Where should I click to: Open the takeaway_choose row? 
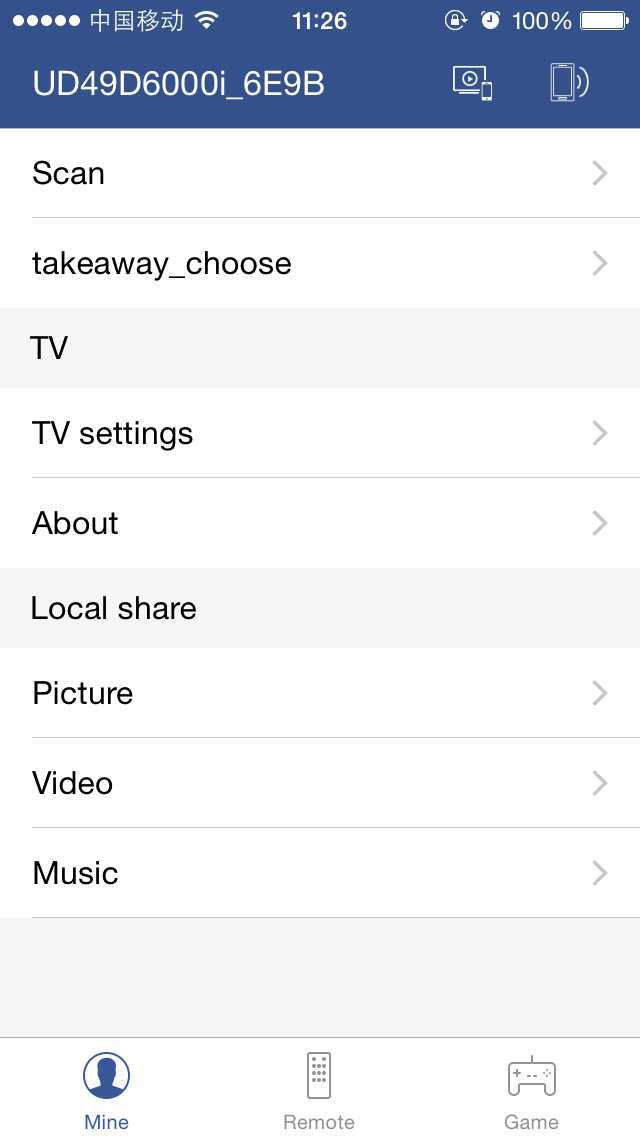320,263
